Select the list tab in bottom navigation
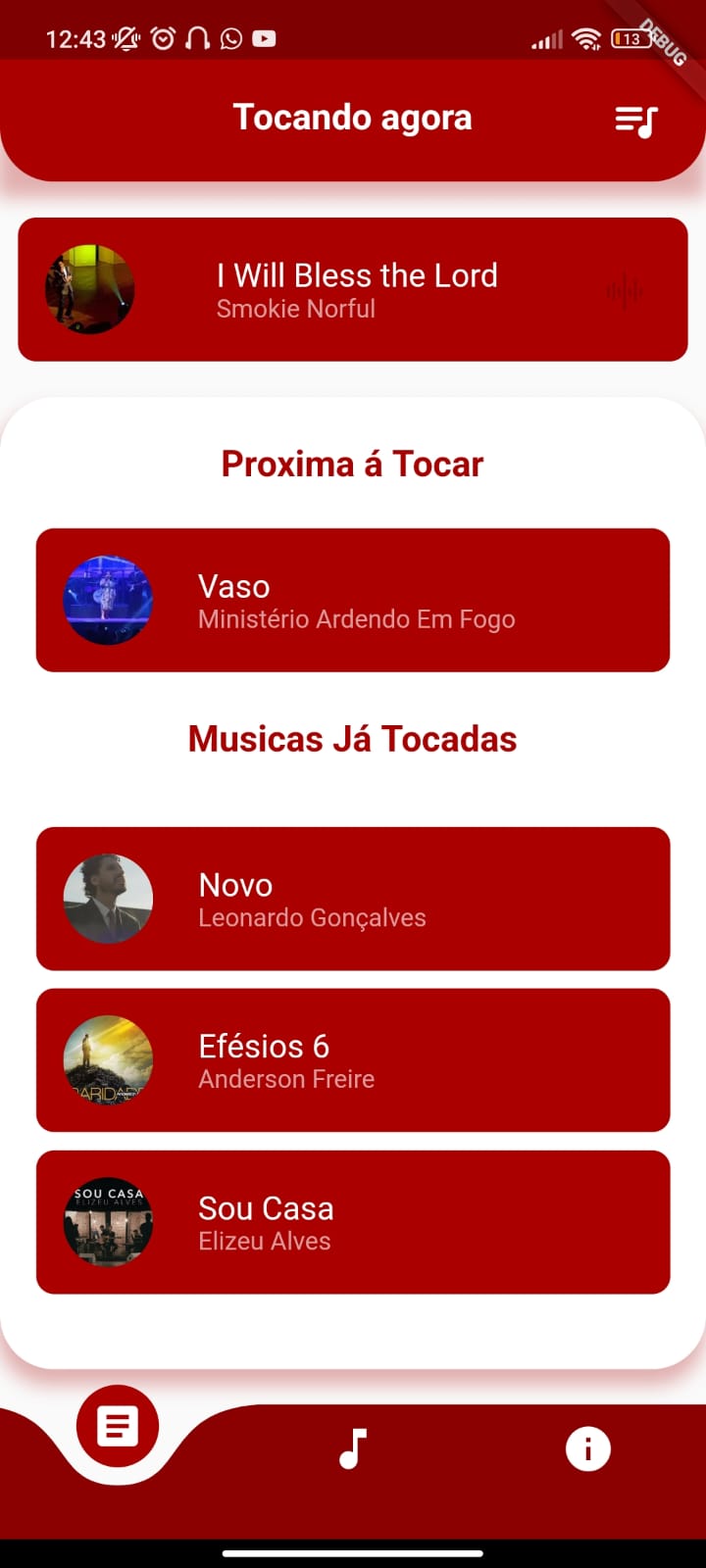Screen dimensions: 706x1568 118,1427
